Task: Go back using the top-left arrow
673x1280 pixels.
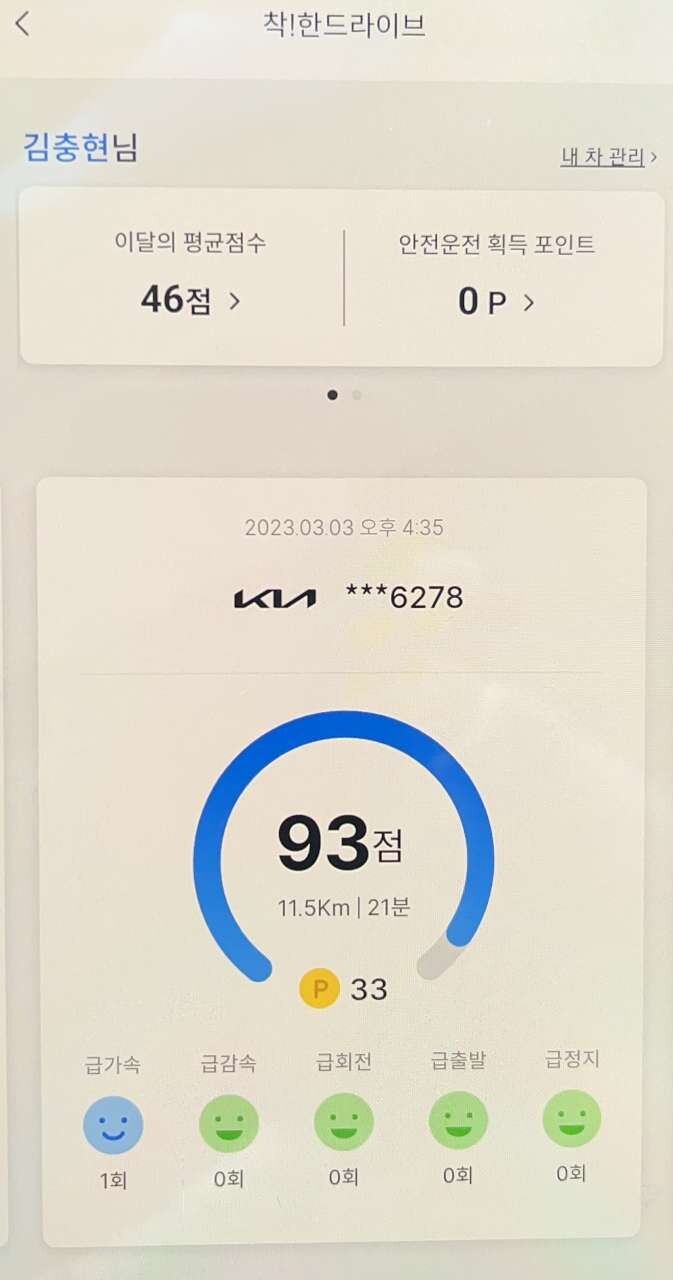Action: tap(23, 24)
